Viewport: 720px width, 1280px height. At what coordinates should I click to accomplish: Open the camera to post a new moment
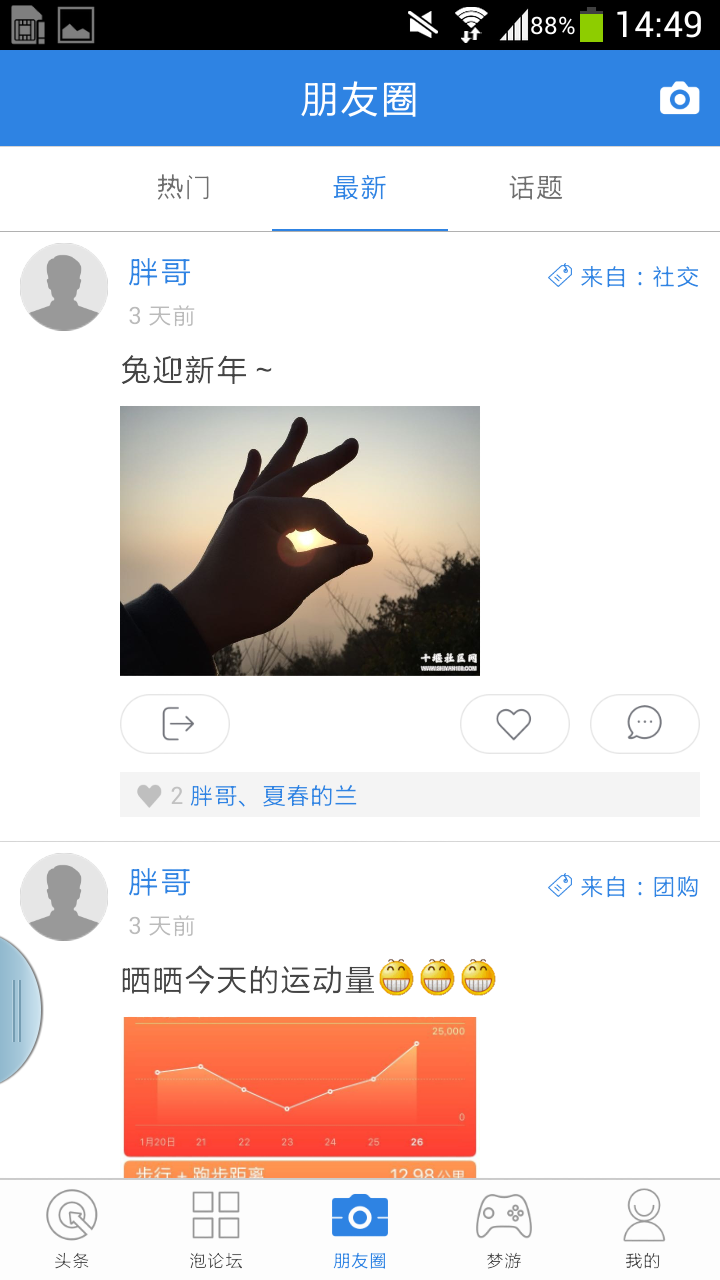(680, 97)
